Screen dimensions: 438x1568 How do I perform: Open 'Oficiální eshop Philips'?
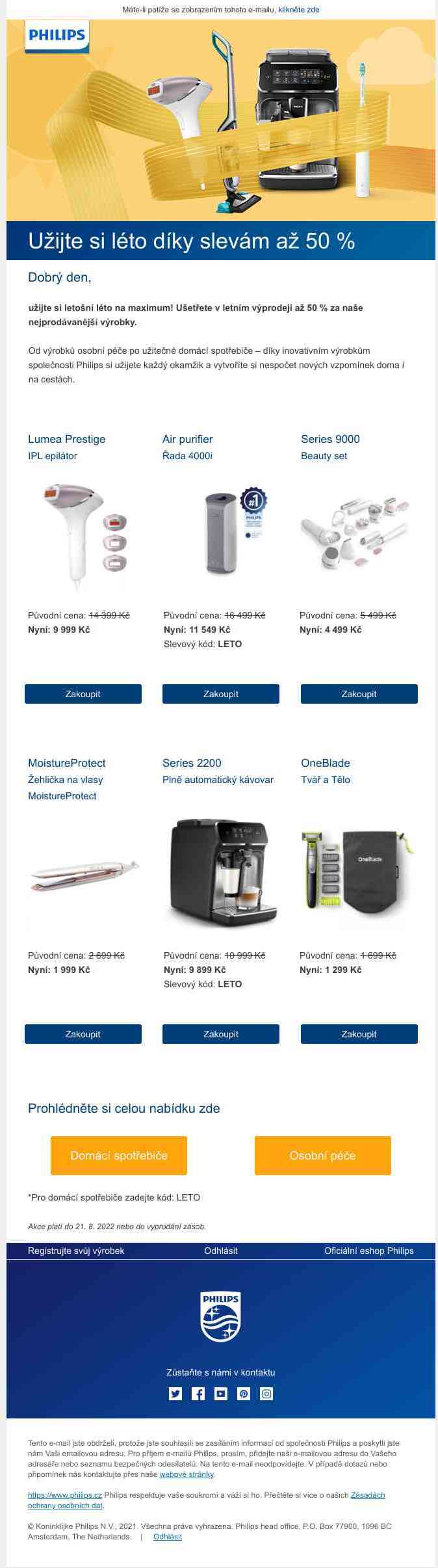(x=368, y=1251)
